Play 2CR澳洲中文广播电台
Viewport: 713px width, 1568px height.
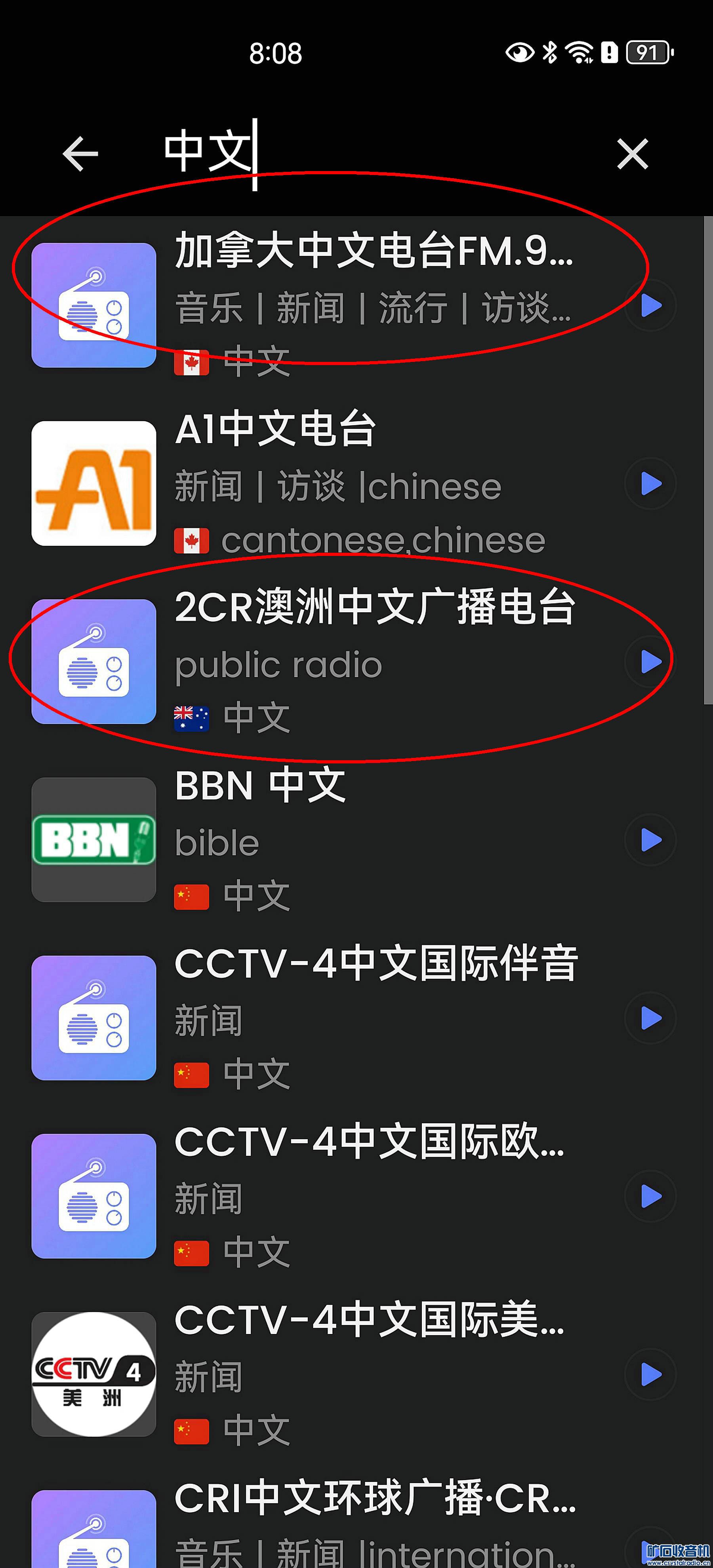[x=650, y=662]
